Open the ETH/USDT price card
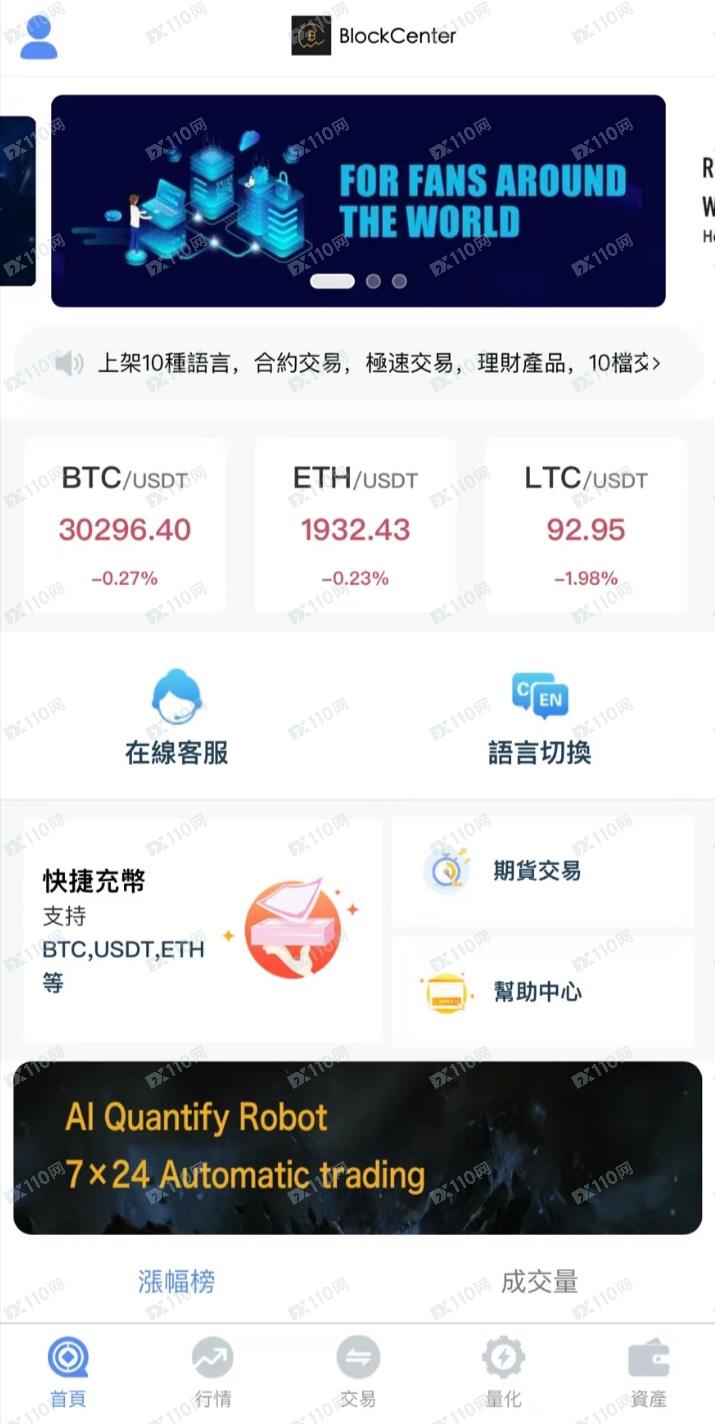Viewport: 715px width, 1424px height. [x=355, y=524]
